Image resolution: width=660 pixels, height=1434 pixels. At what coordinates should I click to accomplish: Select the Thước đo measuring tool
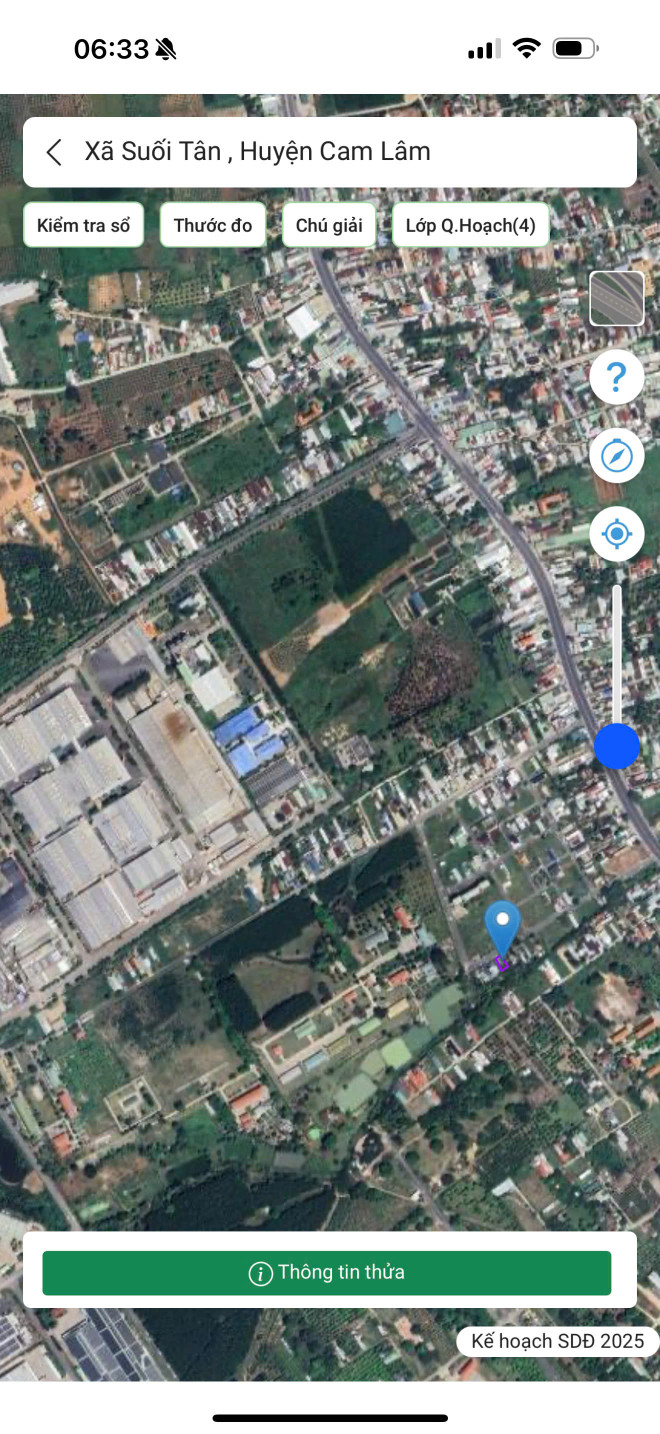(x=213, y=225)
